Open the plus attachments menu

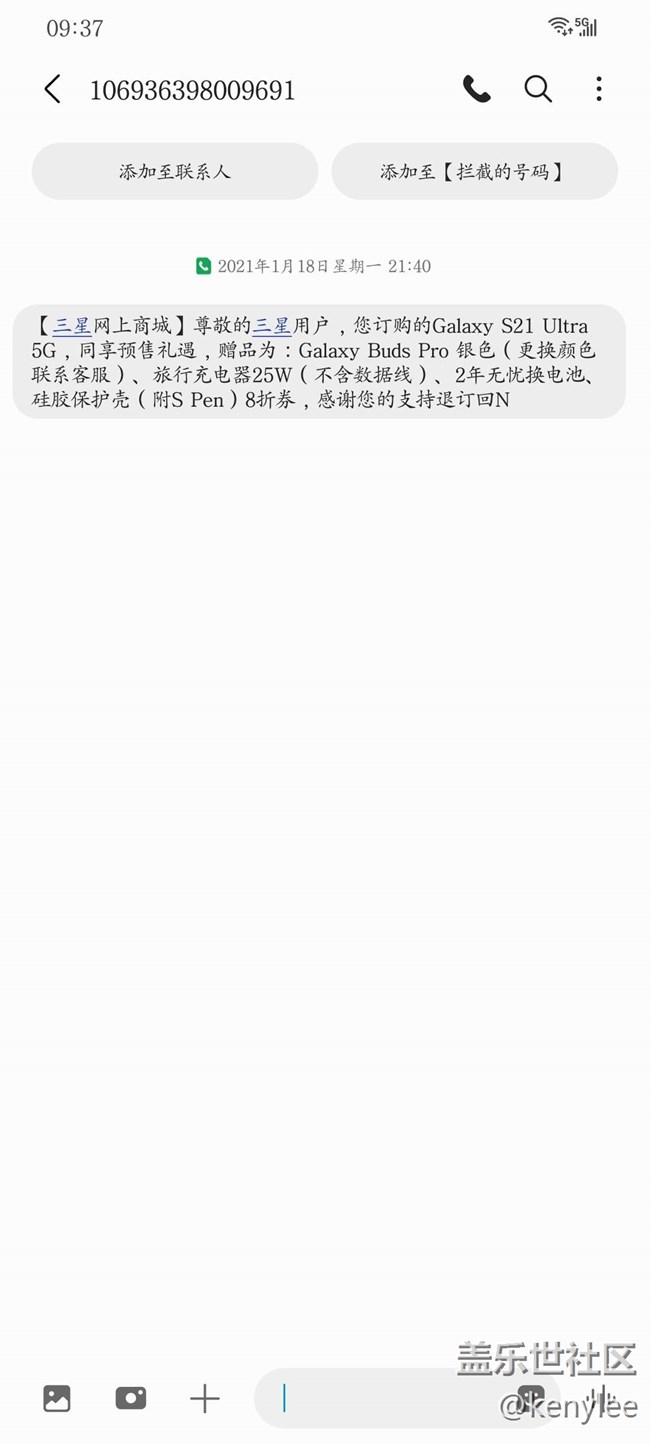point(204,1398)
